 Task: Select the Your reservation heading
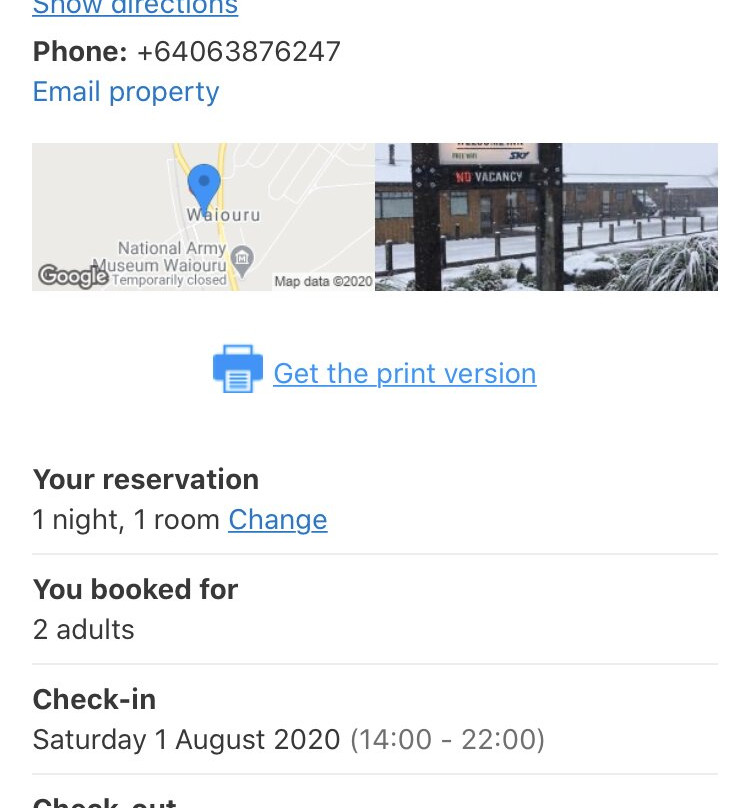click(x=145, y=479)
